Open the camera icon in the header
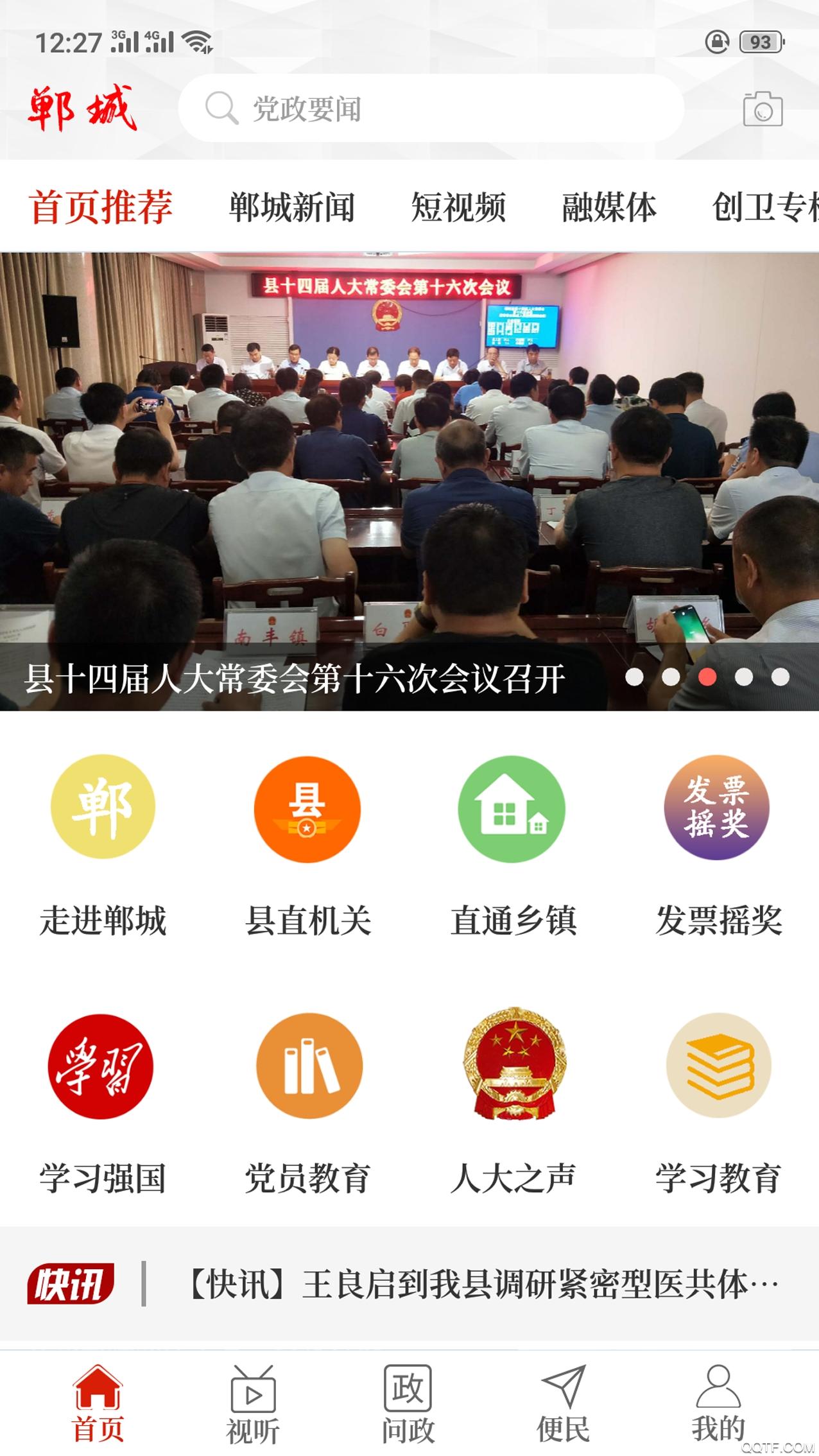Viewport: 819px width, 1456px height. point(763,108)
